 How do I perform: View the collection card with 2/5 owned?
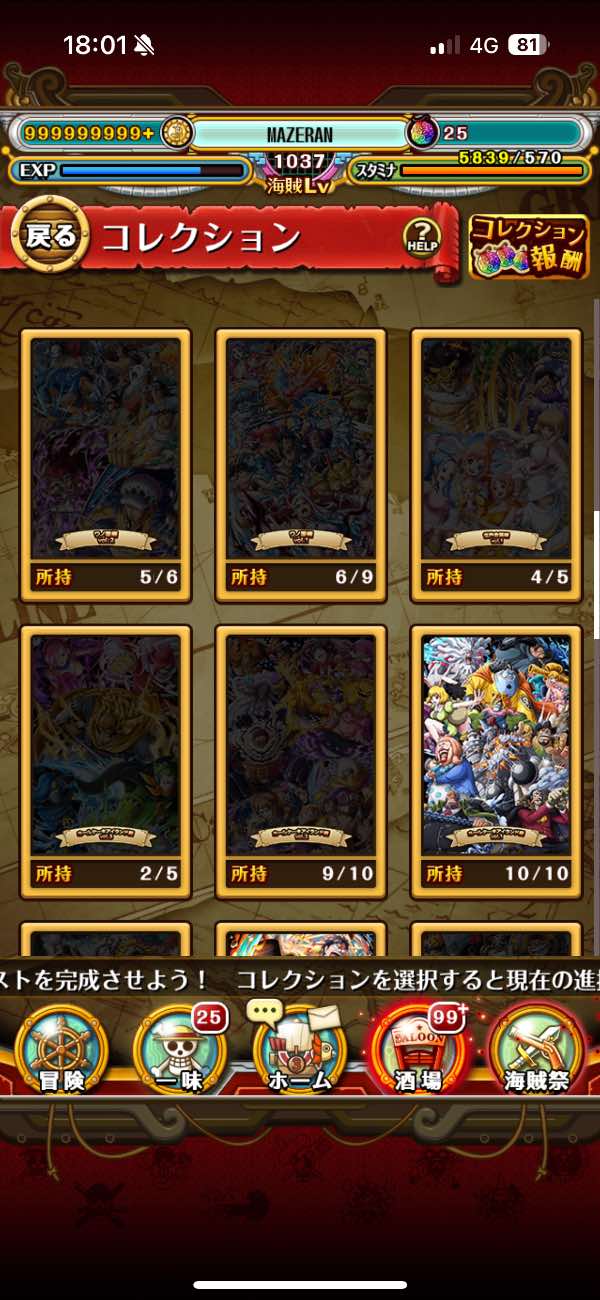(x=105, y=762)
